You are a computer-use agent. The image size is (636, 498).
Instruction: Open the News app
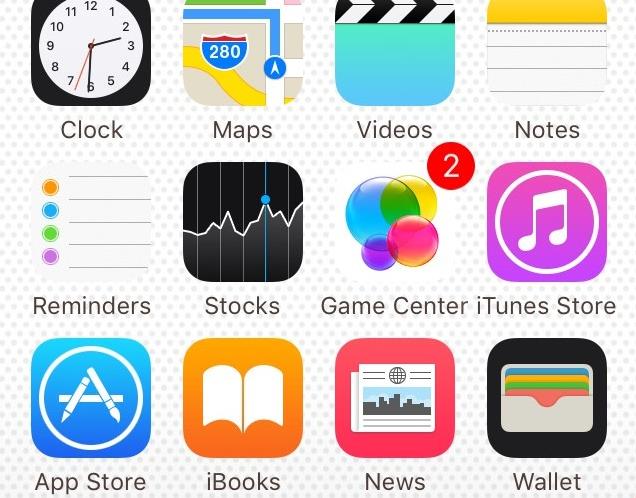pos(395,398)
